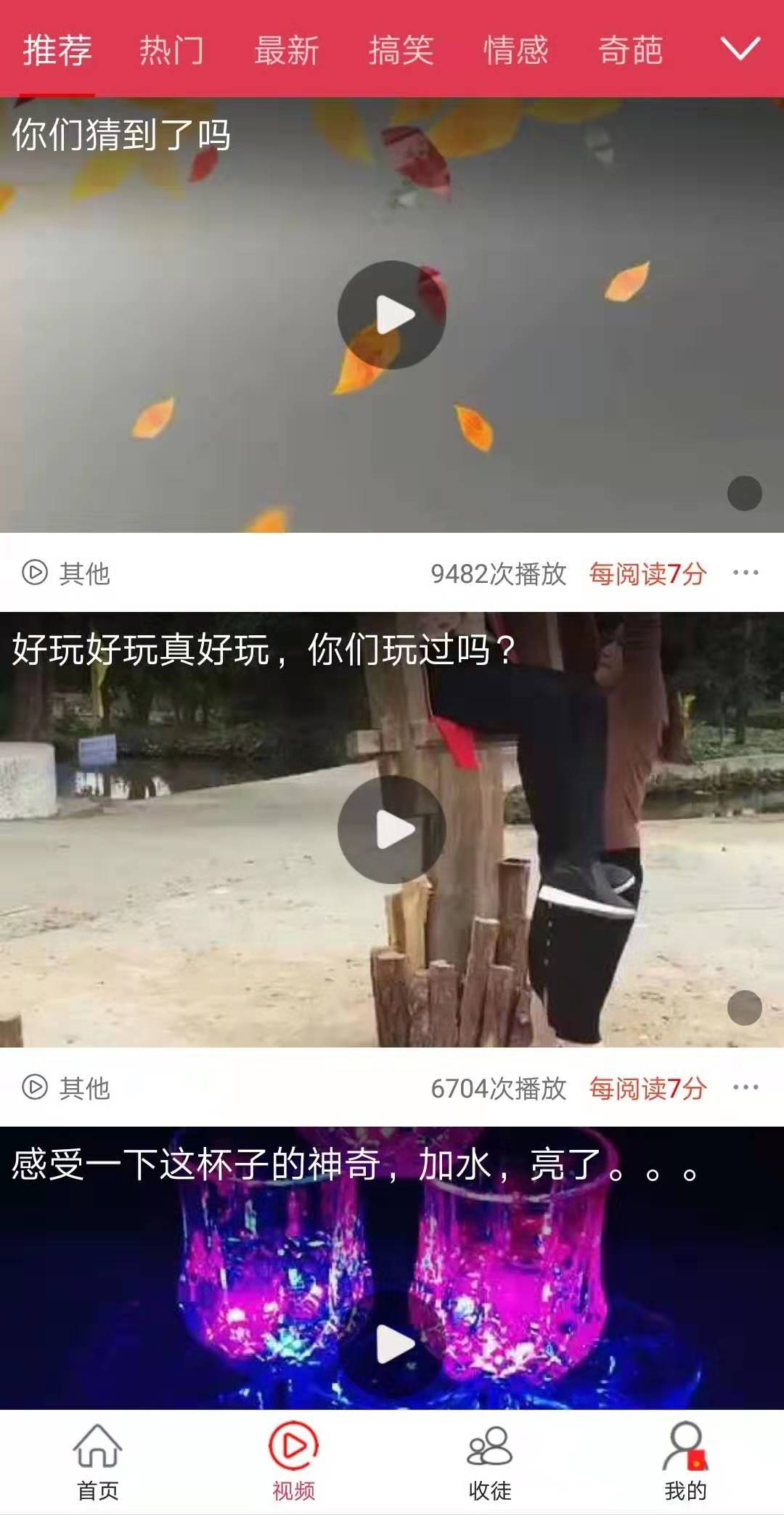The width and height of the screenshot is (784, 1515).
Task: Switch to the 最新 tab
Action: click(x=286, y=51)
